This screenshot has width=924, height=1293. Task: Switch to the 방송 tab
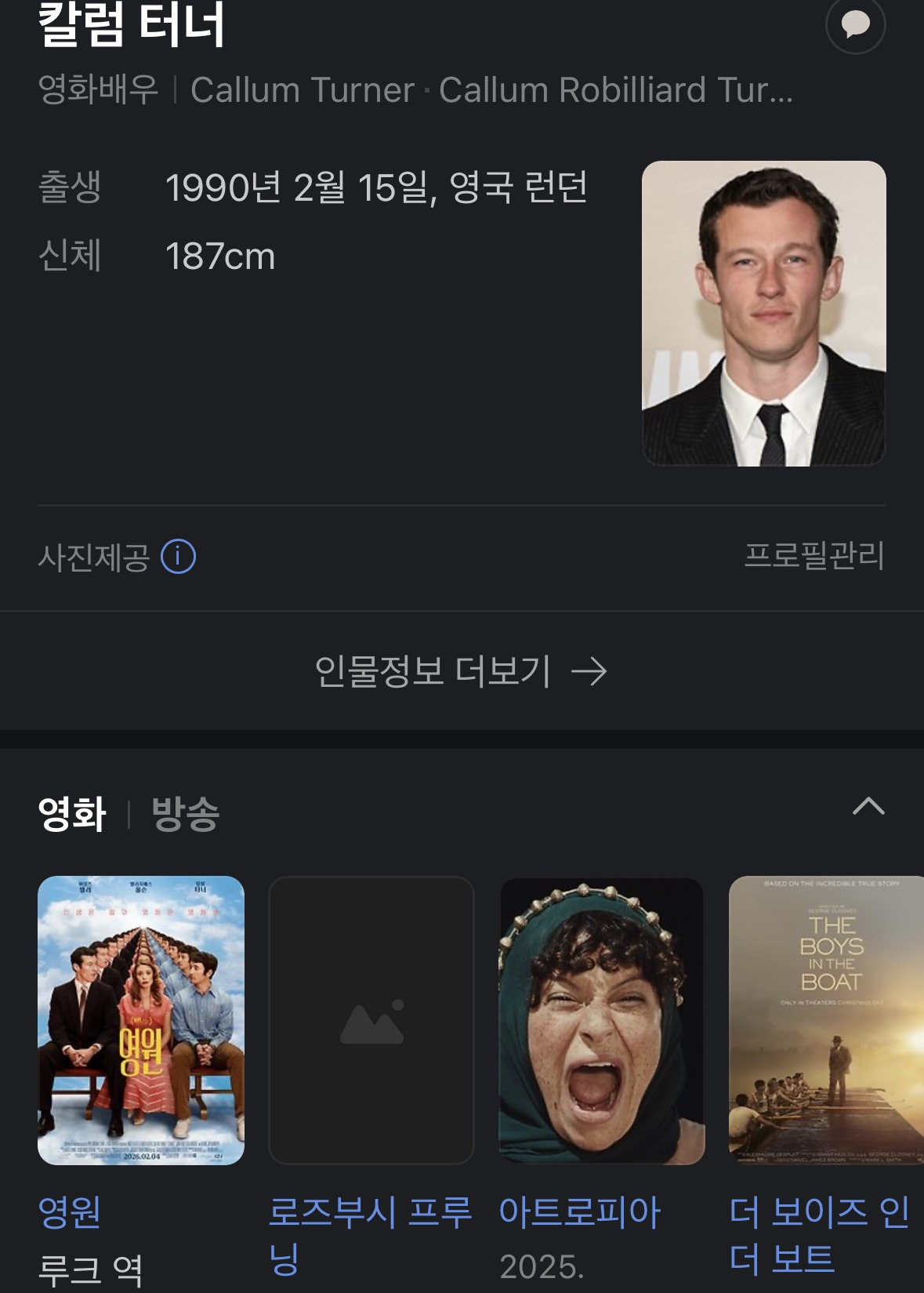coord(186,814)
